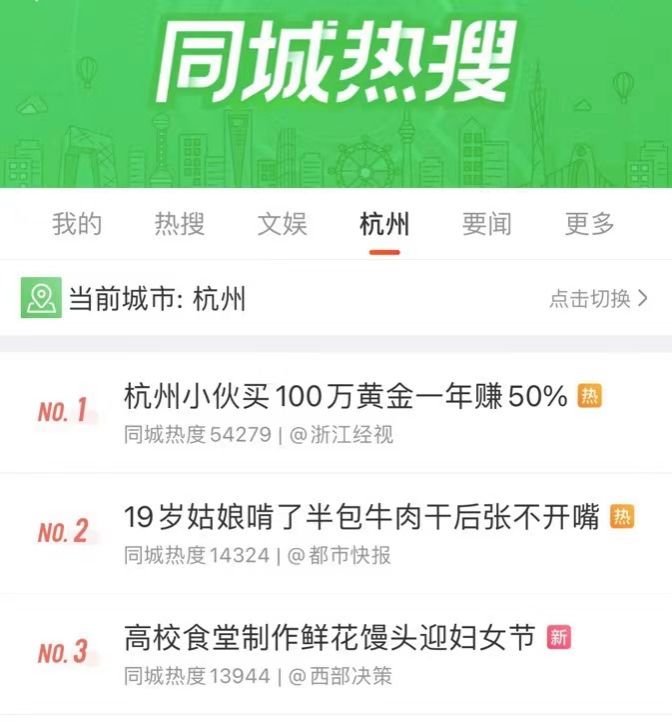
Task: View the 鲜花馒头迎妇女节 topic
Action: click(330, 637)
